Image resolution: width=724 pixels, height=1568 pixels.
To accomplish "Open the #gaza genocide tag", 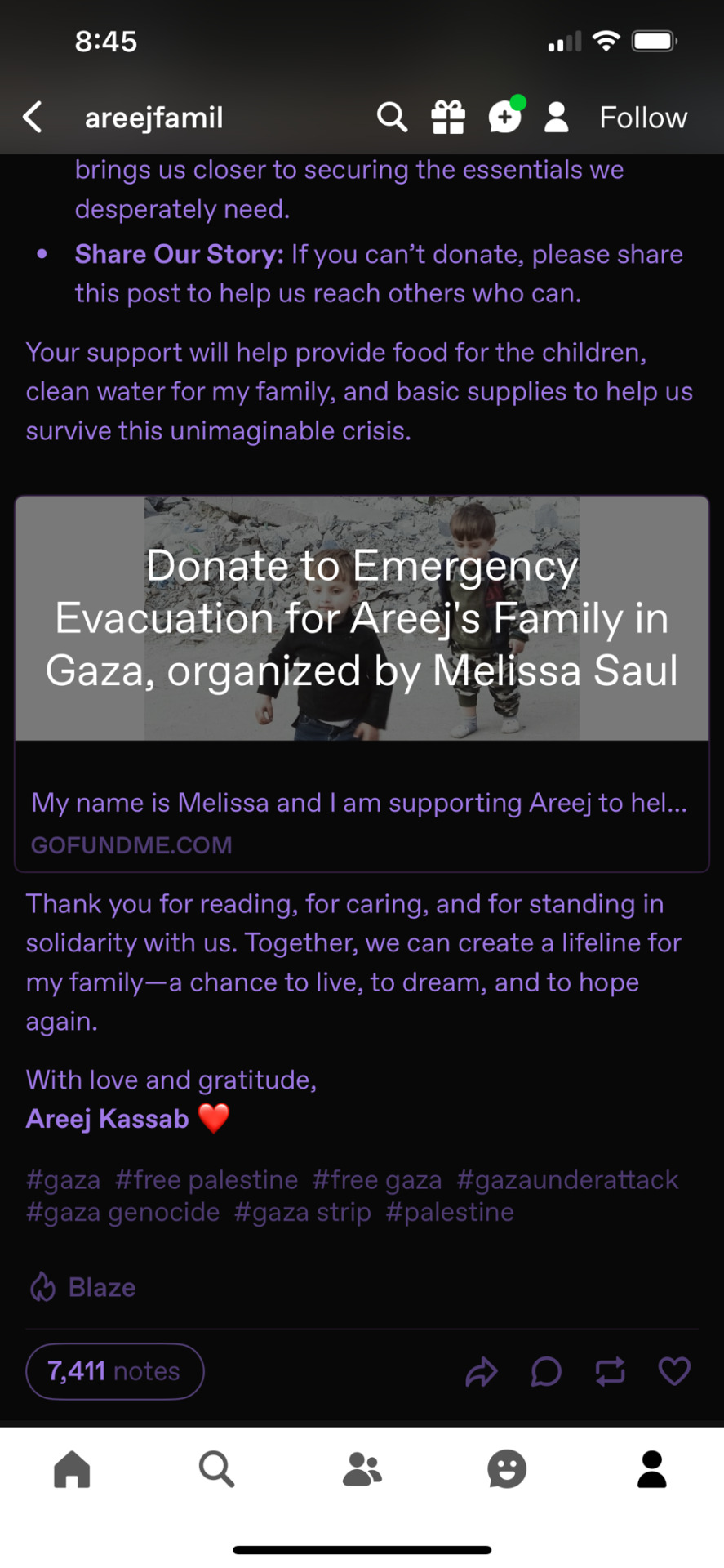I will click(122, 1213).
